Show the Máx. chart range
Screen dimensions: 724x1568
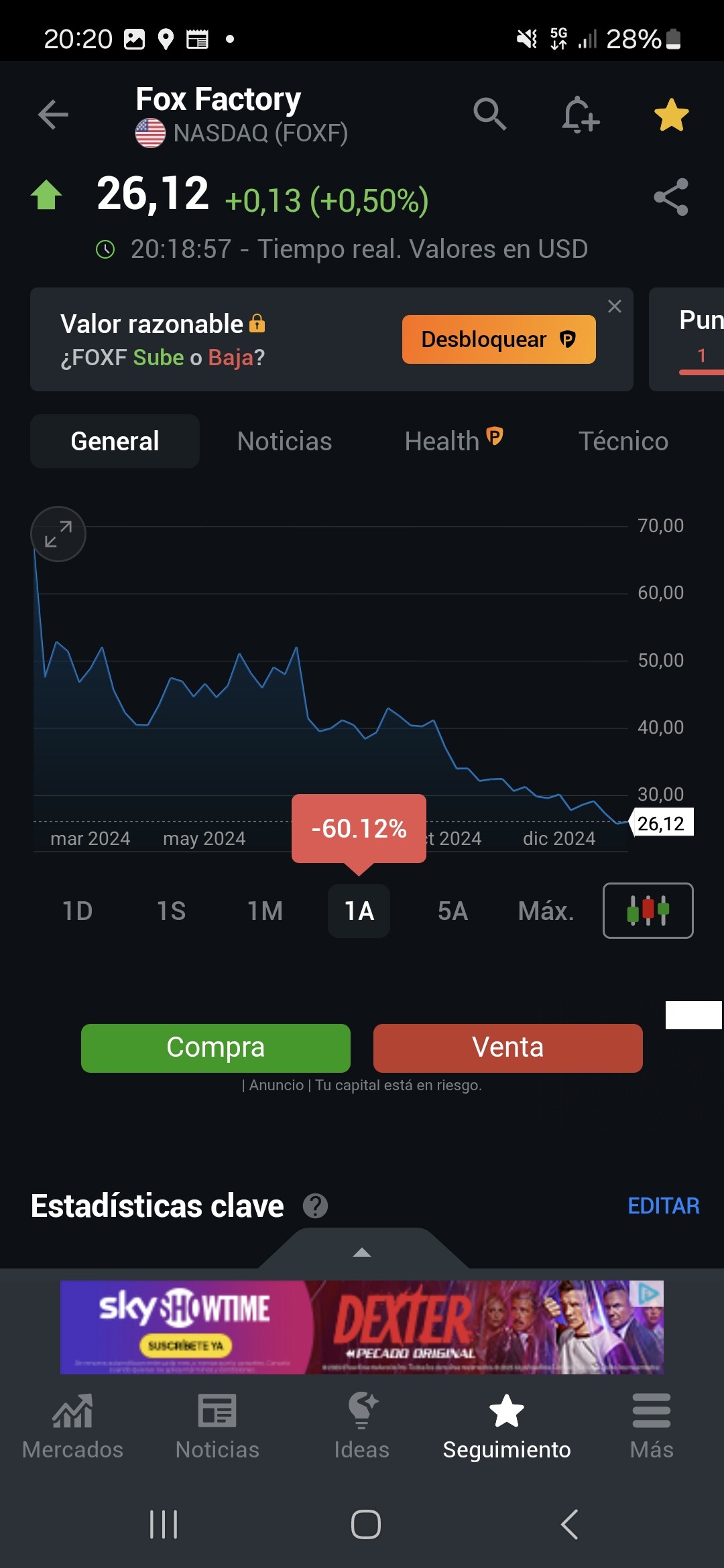(x=546, y=911)
